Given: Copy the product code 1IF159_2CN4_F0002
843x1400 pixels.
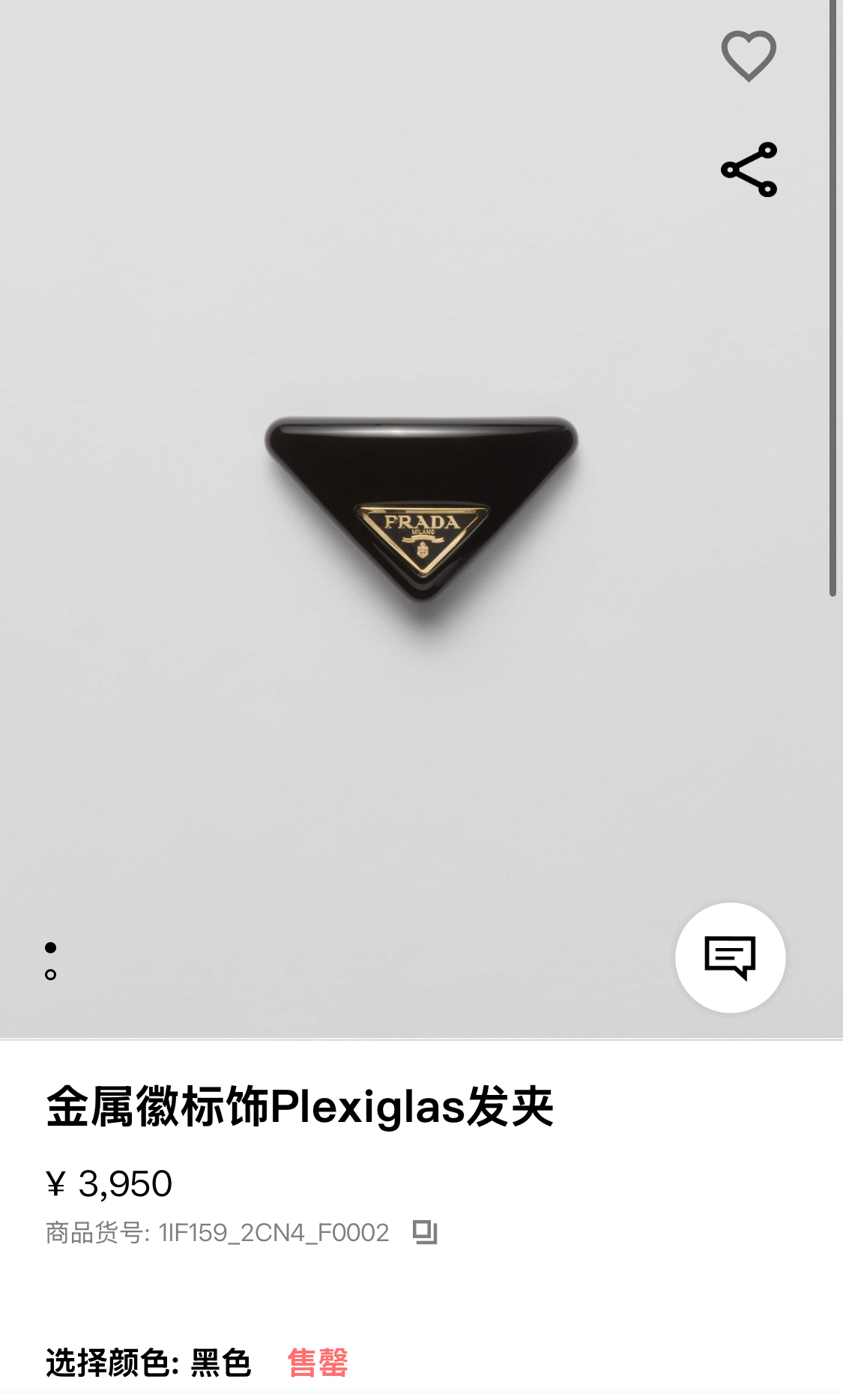Looking at the screenshot, I should 425,1232.
